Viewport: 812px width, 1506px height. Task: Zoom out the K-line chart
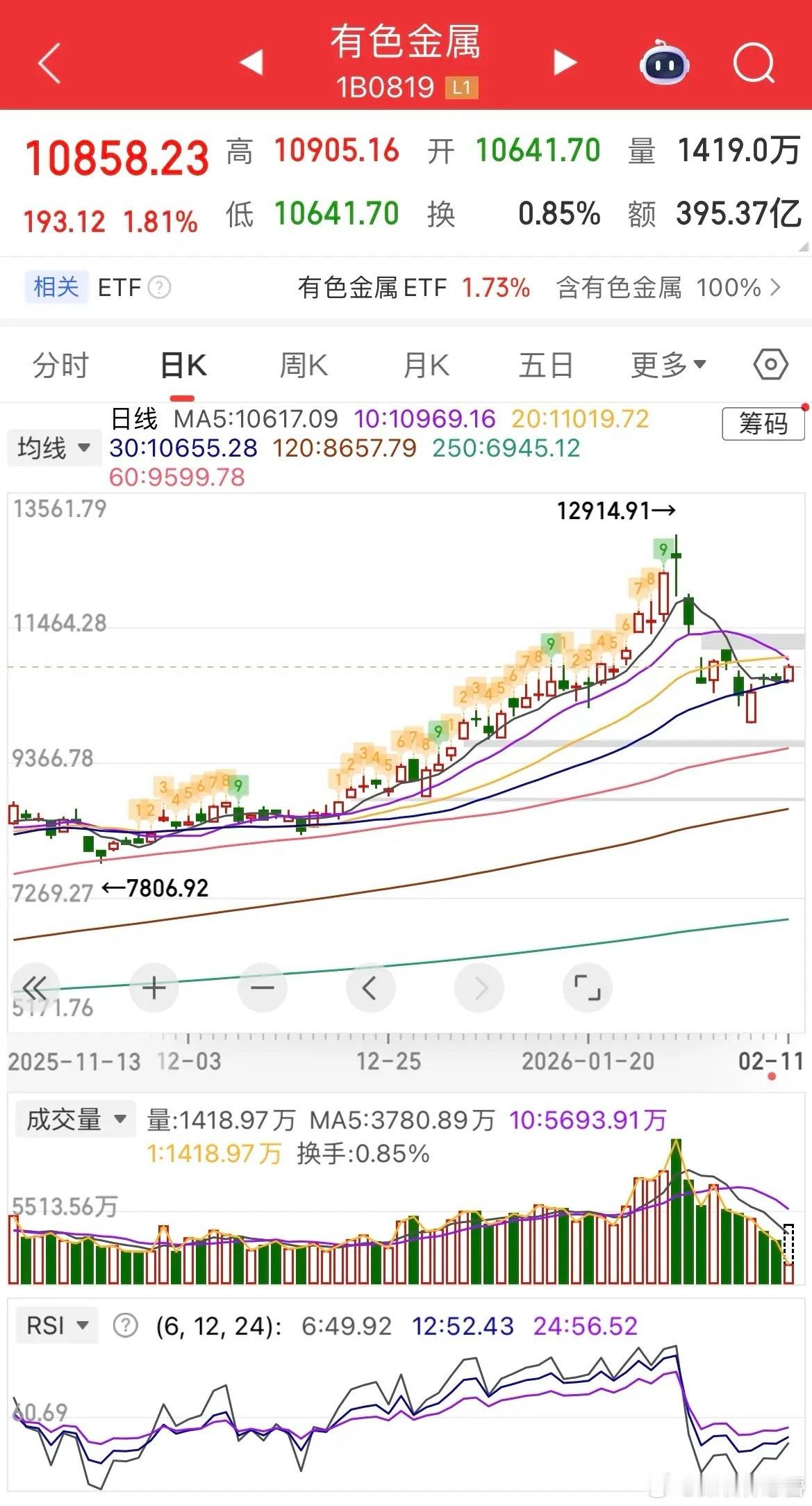tap(263, 988)
